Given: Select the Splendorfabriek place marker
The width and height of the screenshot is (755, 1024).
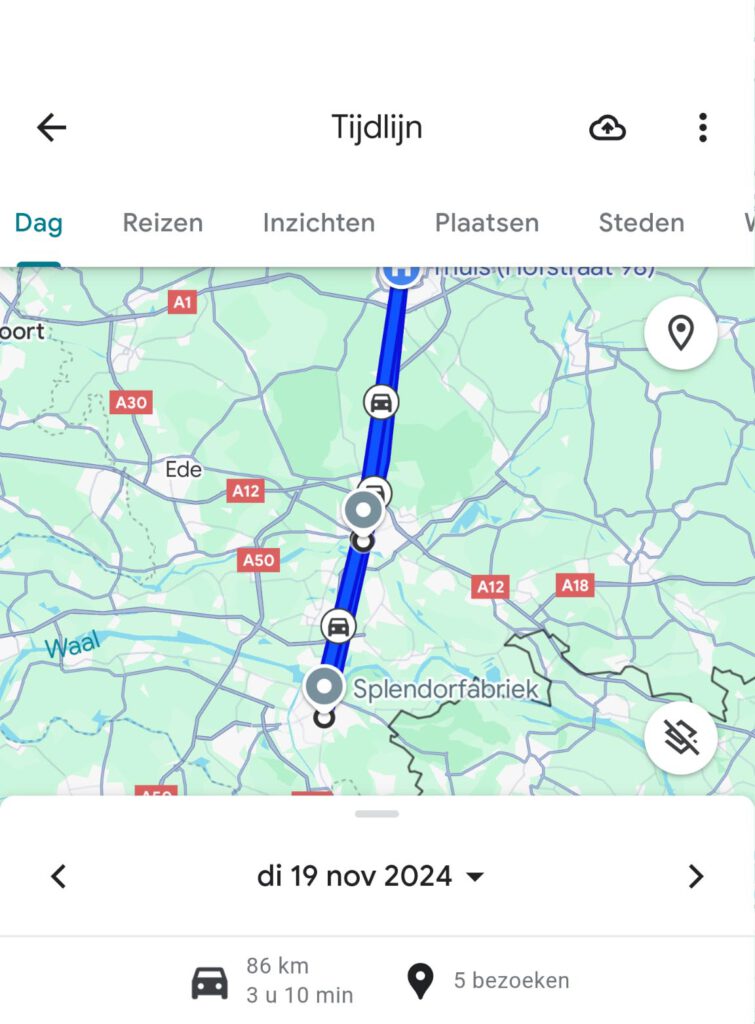Looking at the screenshot, I should click(x=324, y=688).
